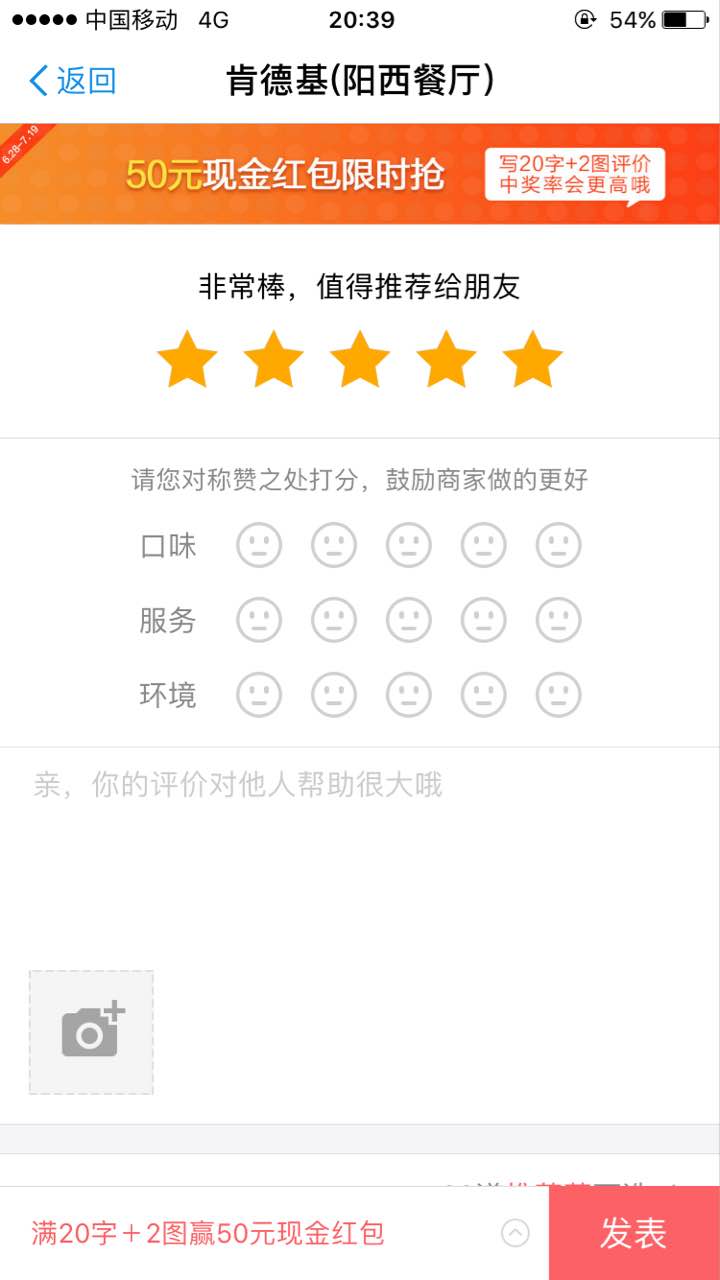Set overall rating to three stars

click(359, 360)
